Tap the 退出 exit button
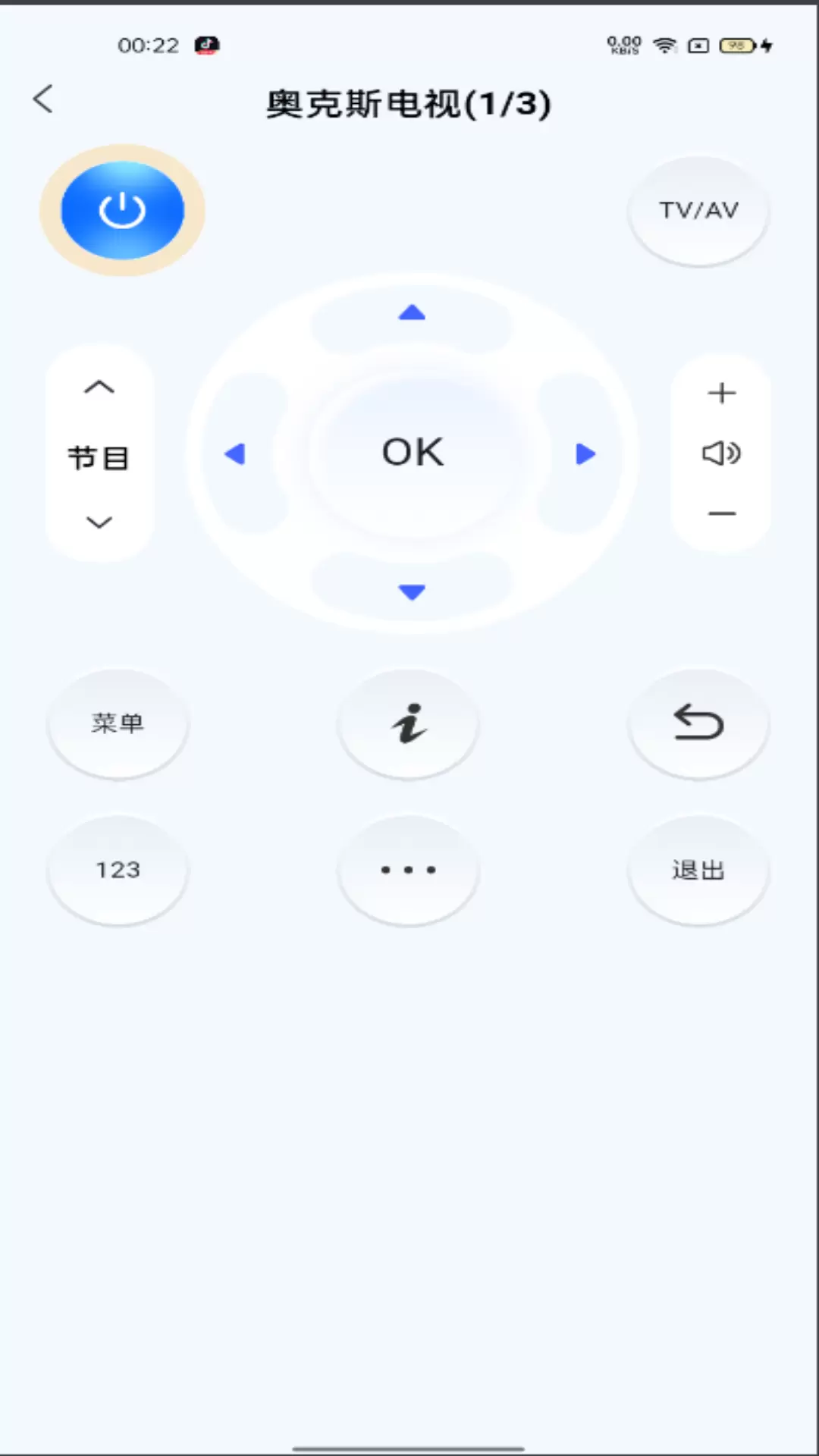The width and height of the screenshot is (819, 1456). coord(698,870)
